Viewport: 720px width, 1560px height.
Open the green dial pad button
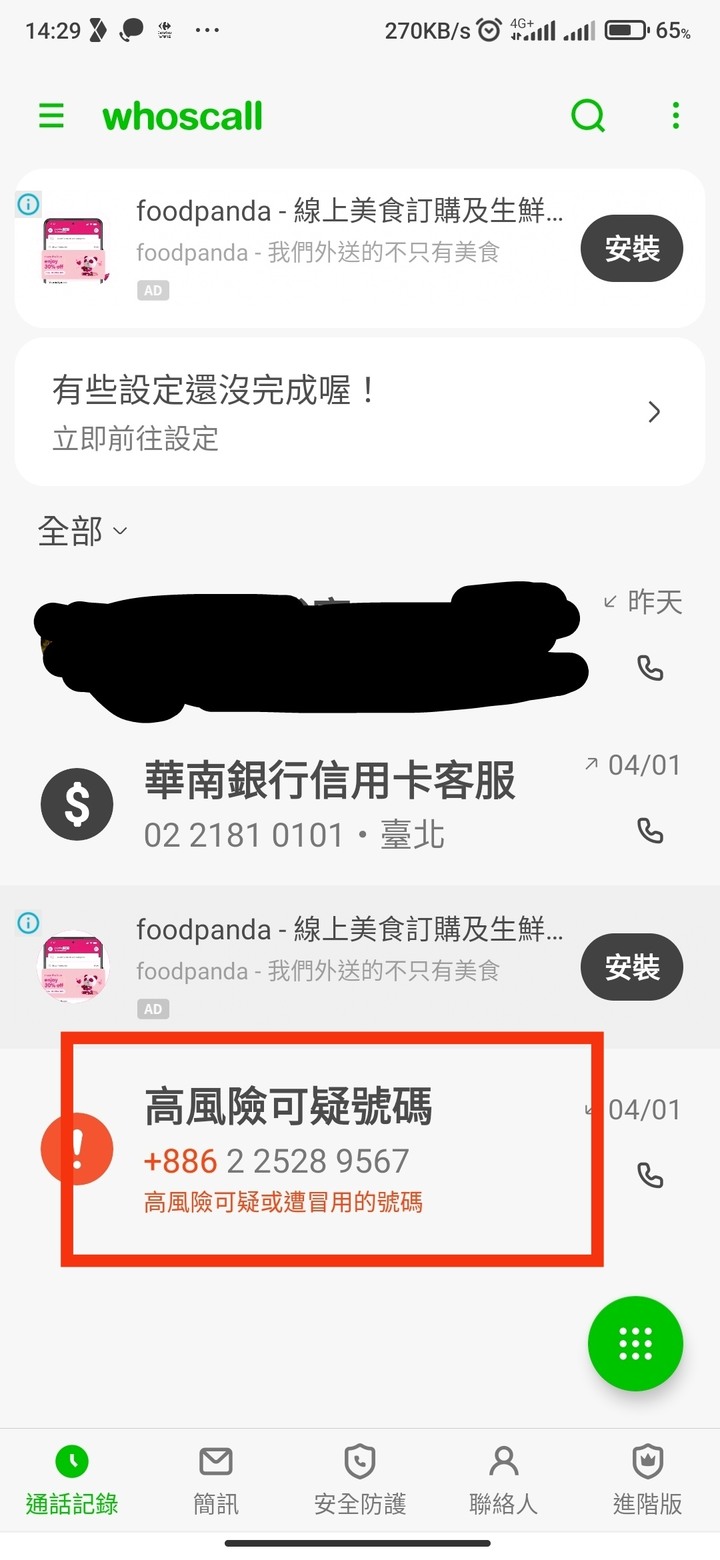(636, 1343)
